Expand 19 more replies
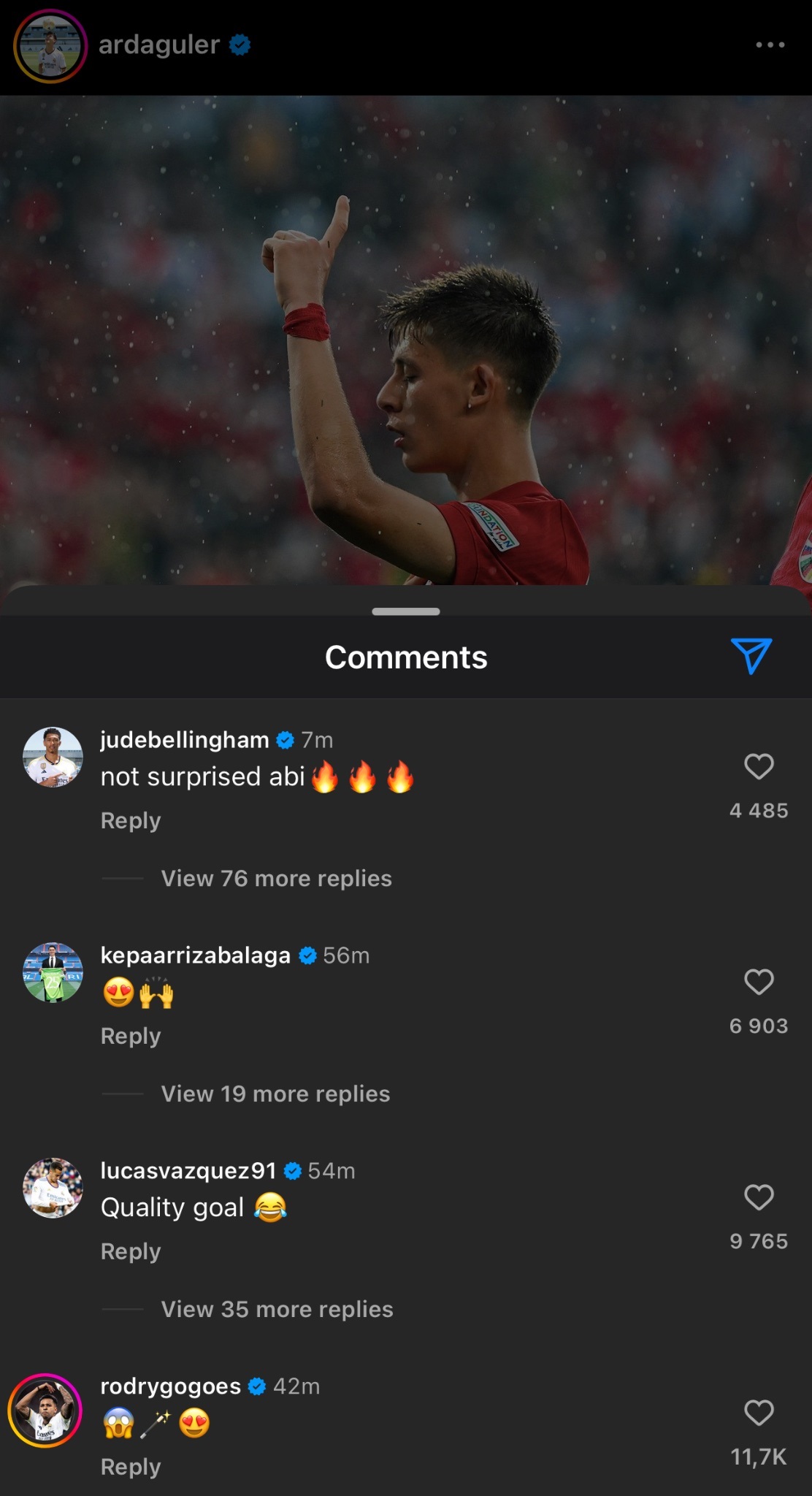 [275, 1094]
